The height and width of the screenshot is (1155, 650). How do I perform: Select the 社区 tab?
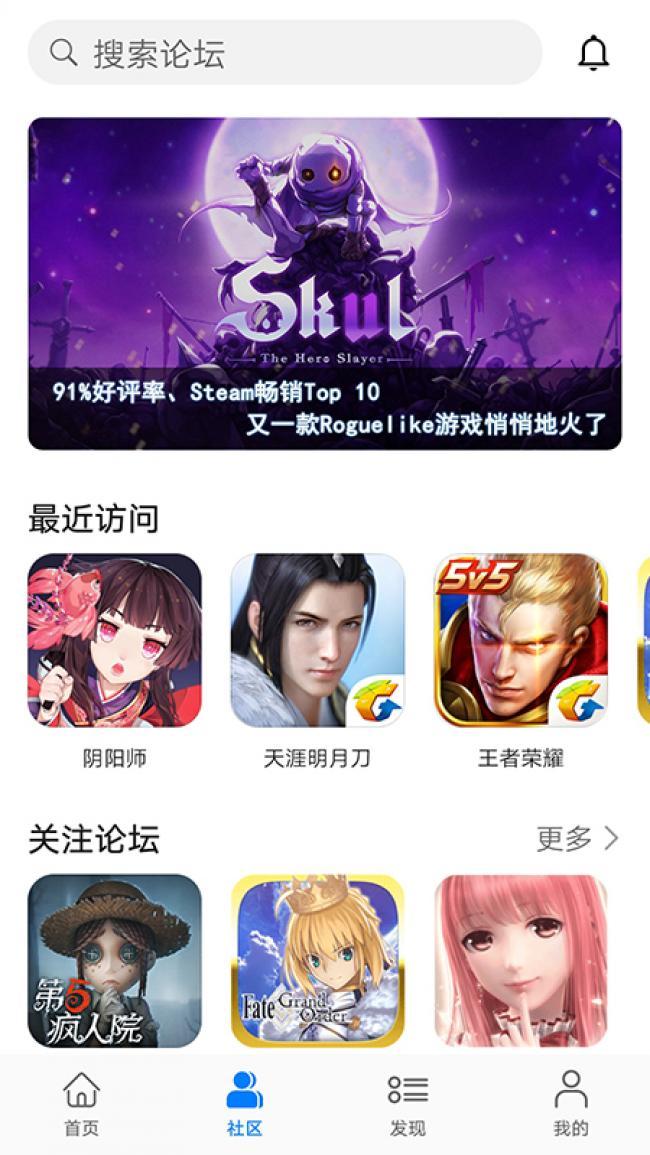pyautogui.click(x=244, y=1104)
